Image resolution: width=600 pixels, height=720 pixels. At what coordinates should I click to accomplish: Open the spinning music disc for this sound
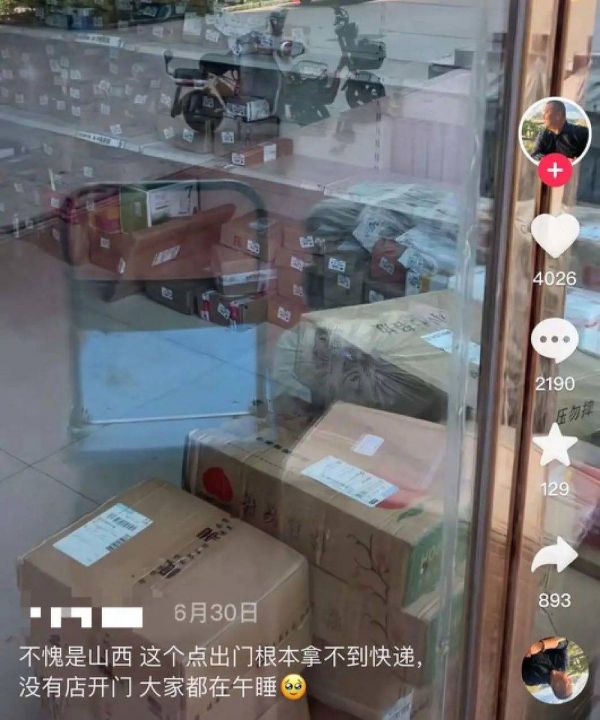coord(555,669)
